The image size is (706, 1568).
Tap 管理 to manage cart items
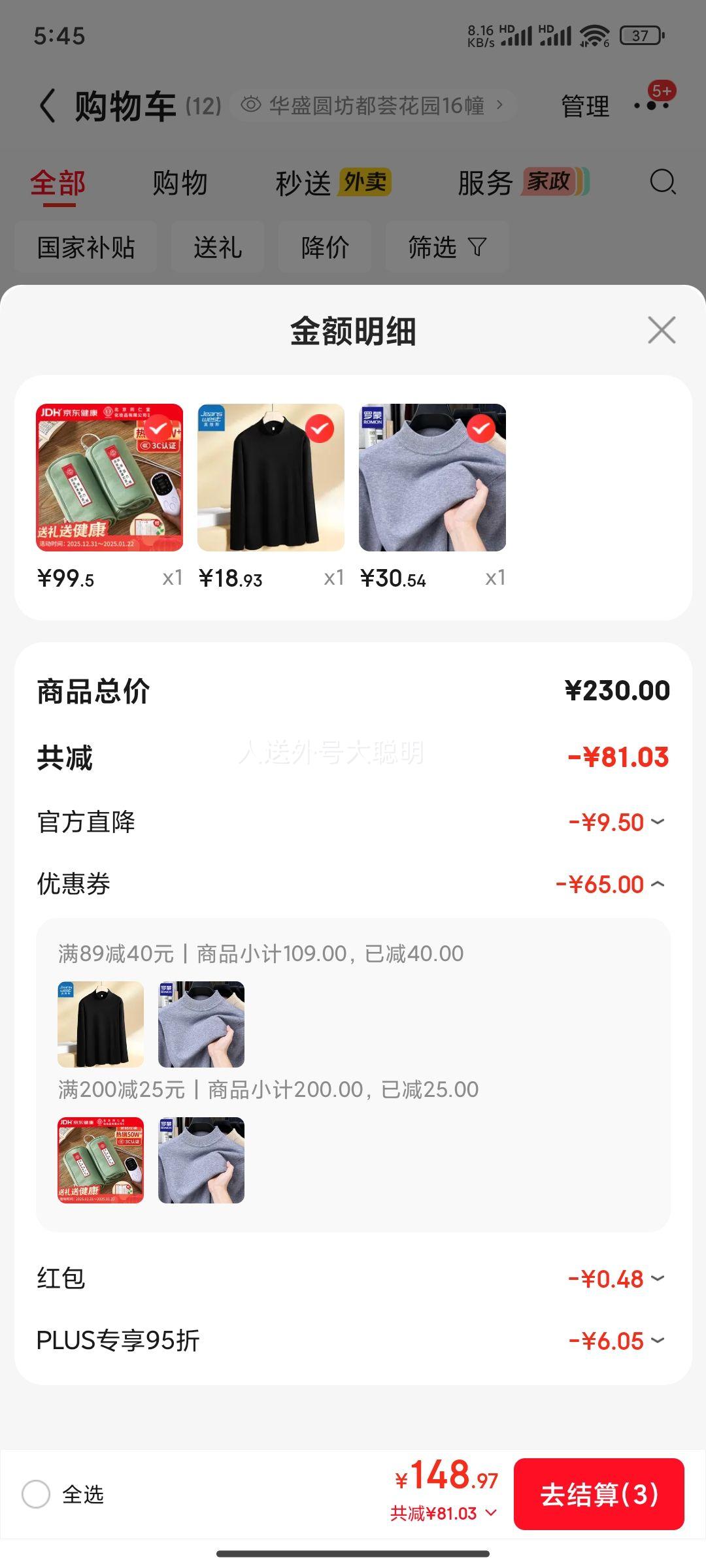[585, 106]
